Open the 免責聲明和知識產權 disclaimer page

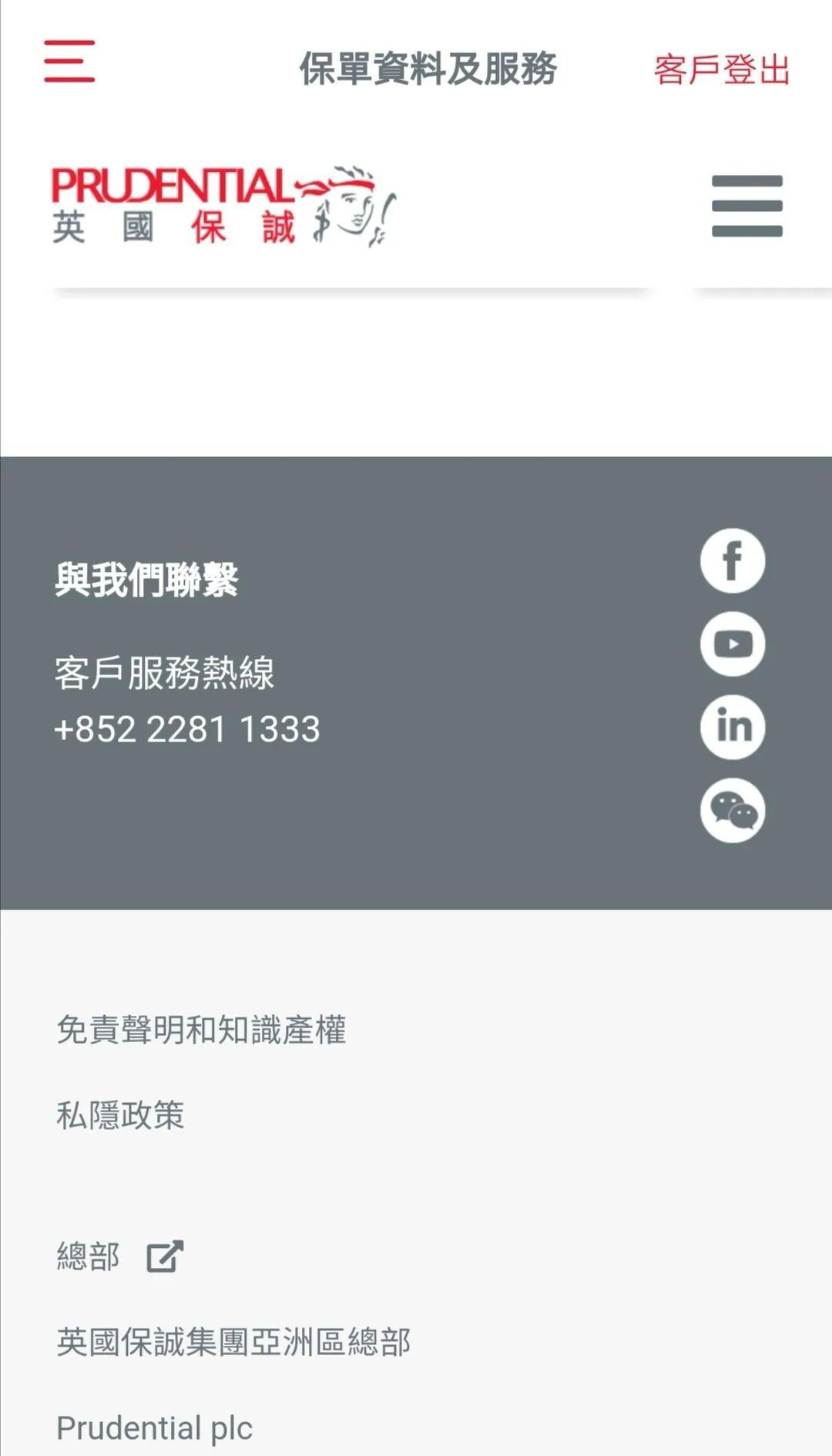click(204, 1028)
